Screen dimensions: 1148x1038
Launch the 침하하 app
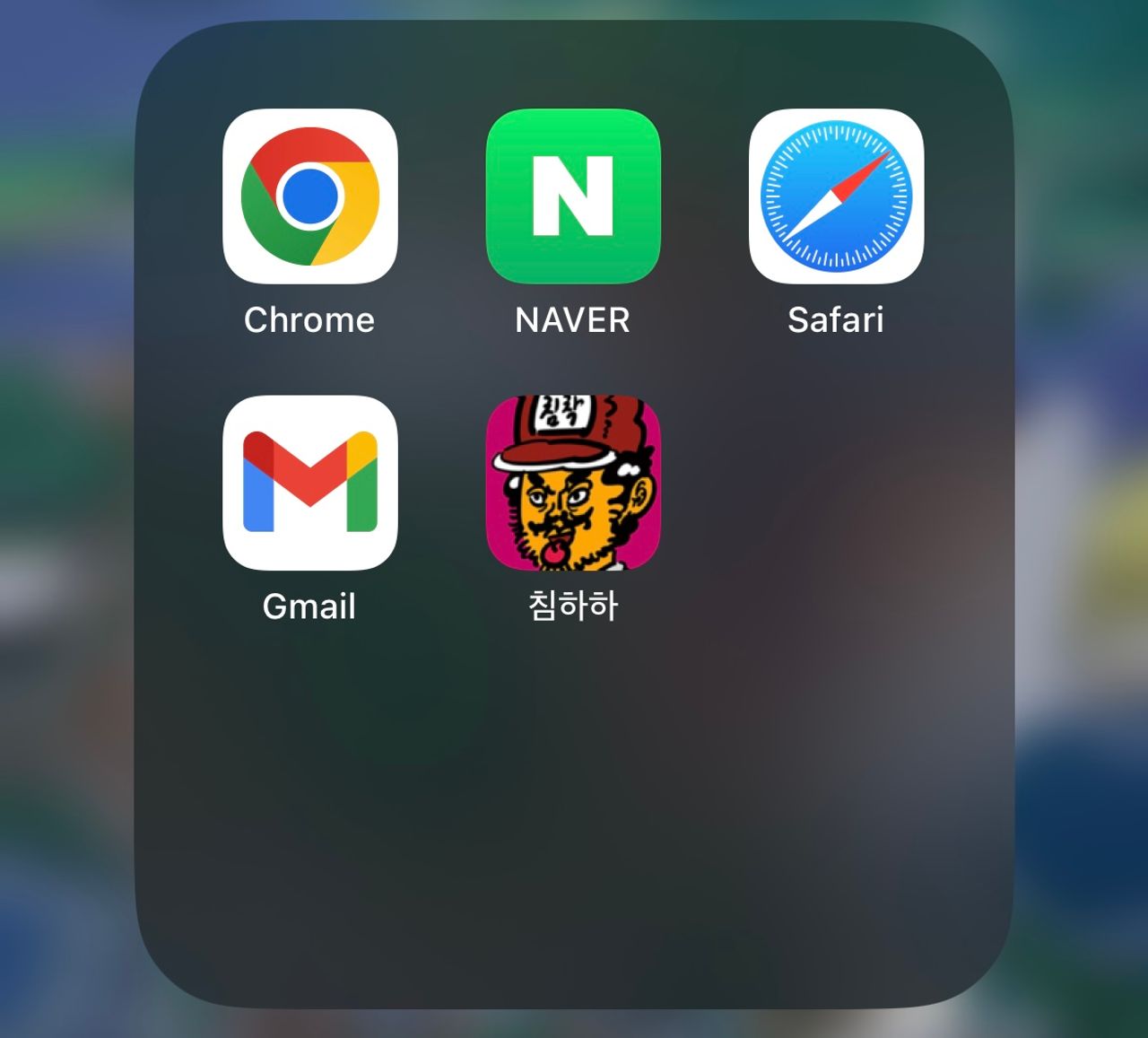(573, 483)
